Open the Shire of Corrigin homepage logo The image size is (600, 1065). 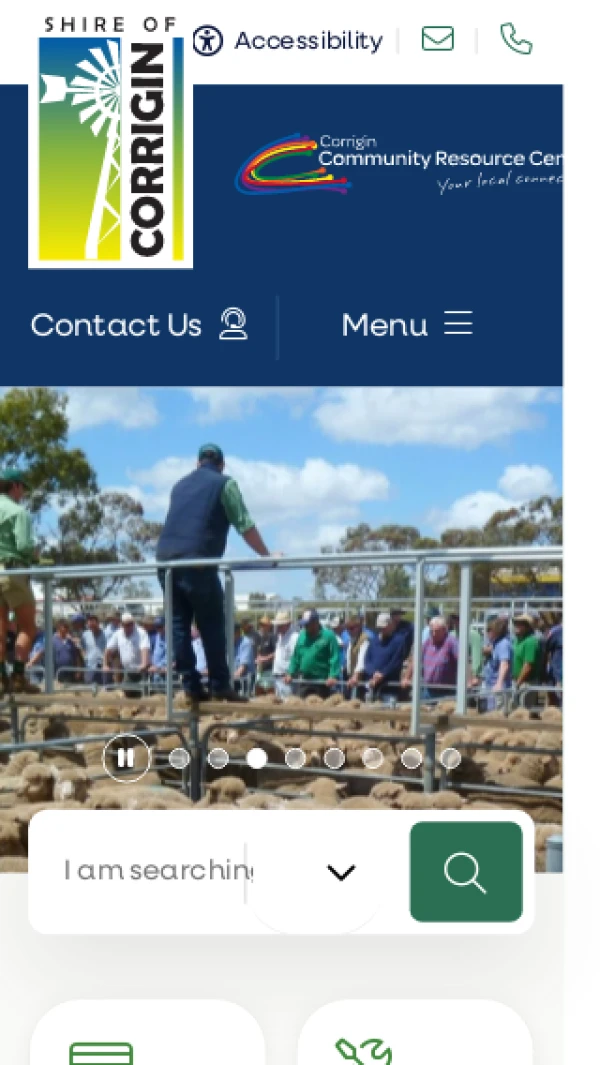[x=111, y=143]
